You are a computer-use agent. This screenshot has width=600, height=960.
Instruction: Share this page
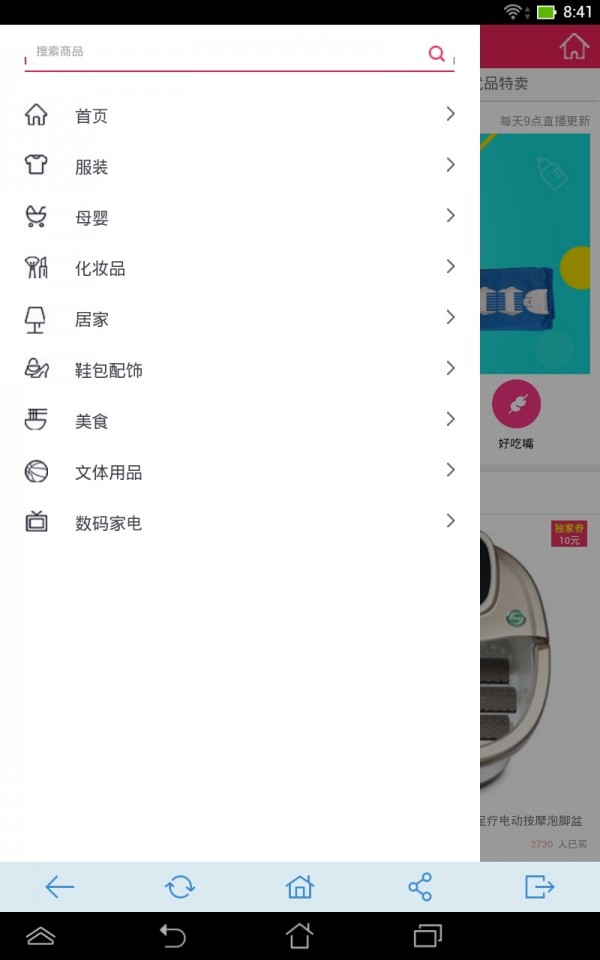[420, 886]
